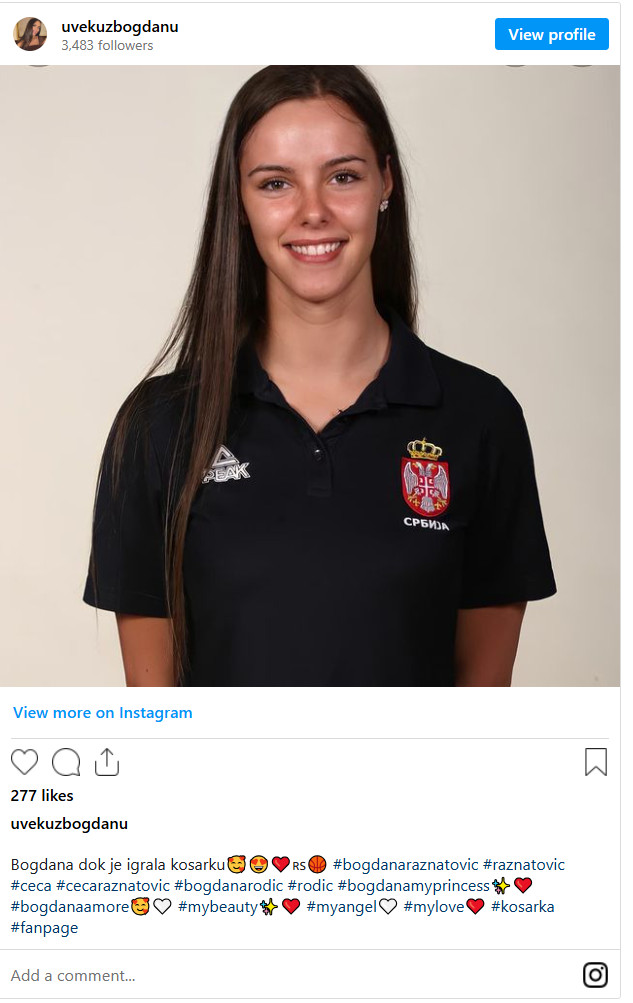Open the #fanpage hashtag

tap(44, 928)
